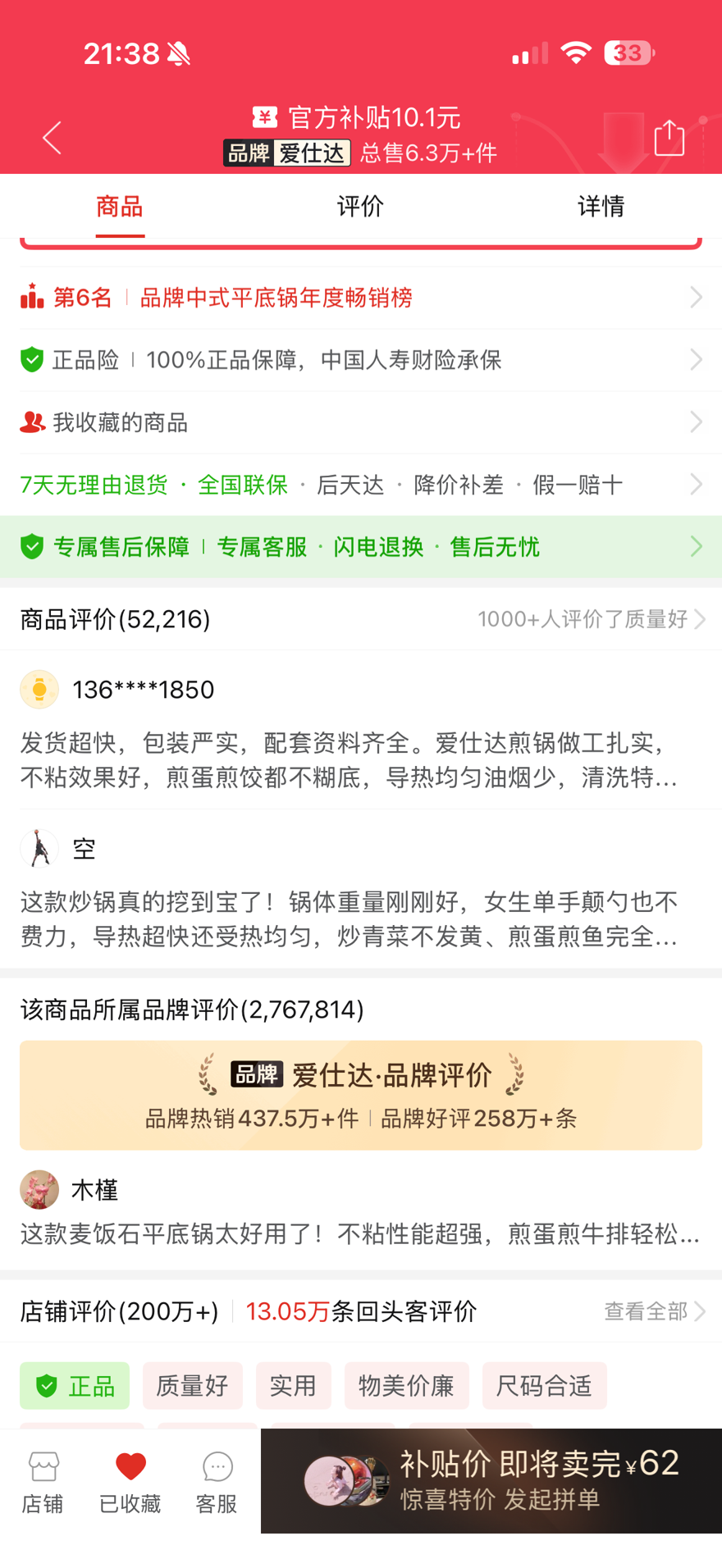This screenshot has height=1568, width=722.
Task: Start a group buy at 补贴价 ¥62
Action: tap(491, 1481)
